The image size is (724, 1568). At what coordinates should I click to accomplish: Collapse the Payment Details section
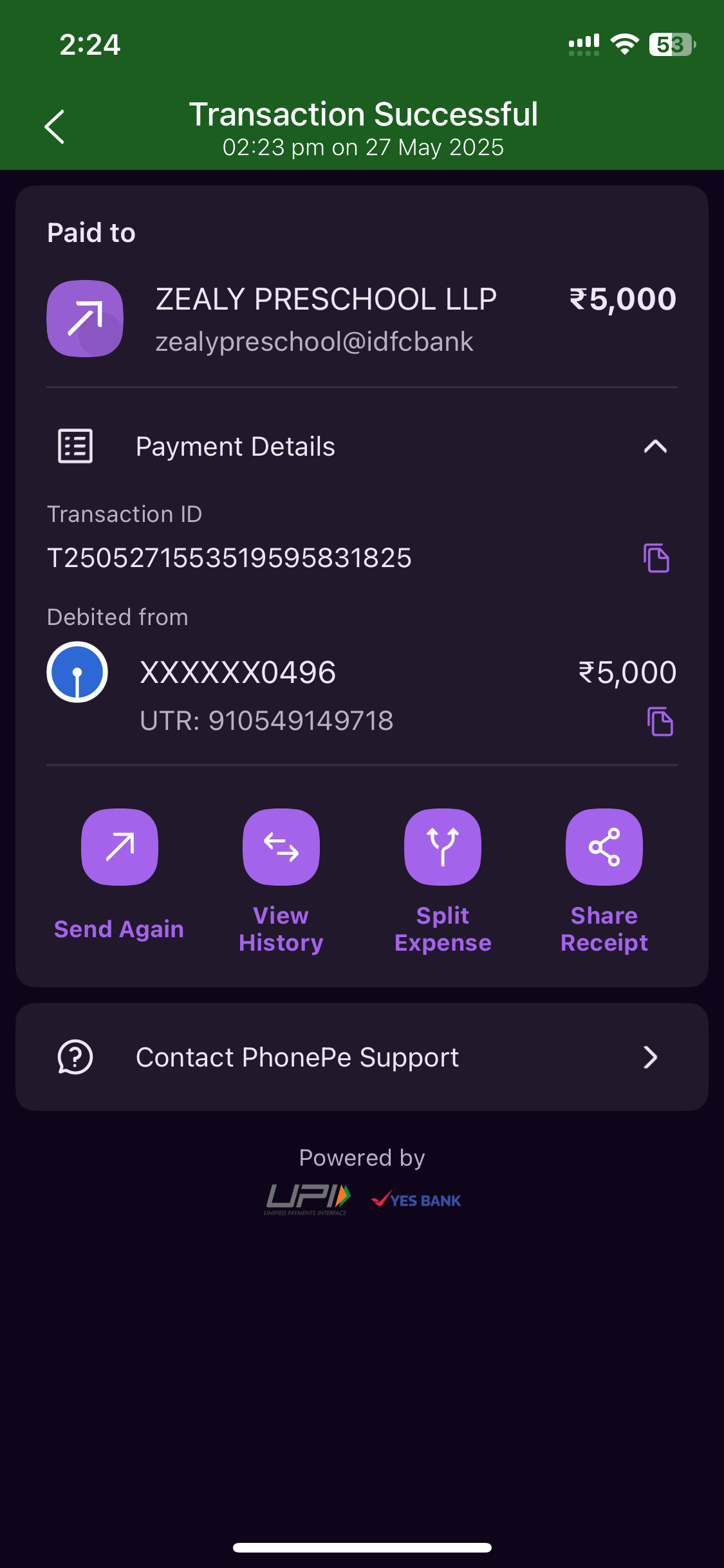click(x=654, y=447)
